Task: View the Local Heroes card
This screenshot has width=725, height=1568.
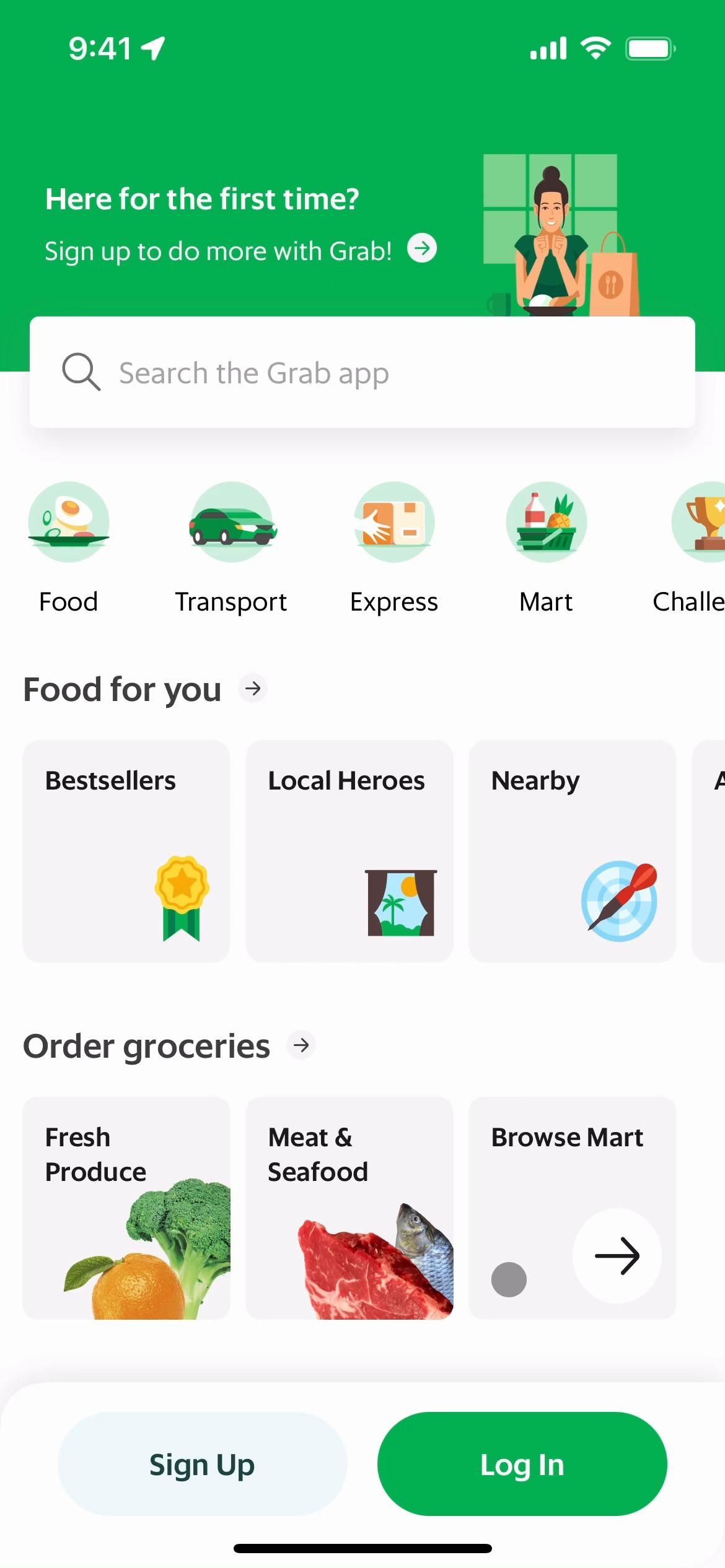Action: point(349,851)
